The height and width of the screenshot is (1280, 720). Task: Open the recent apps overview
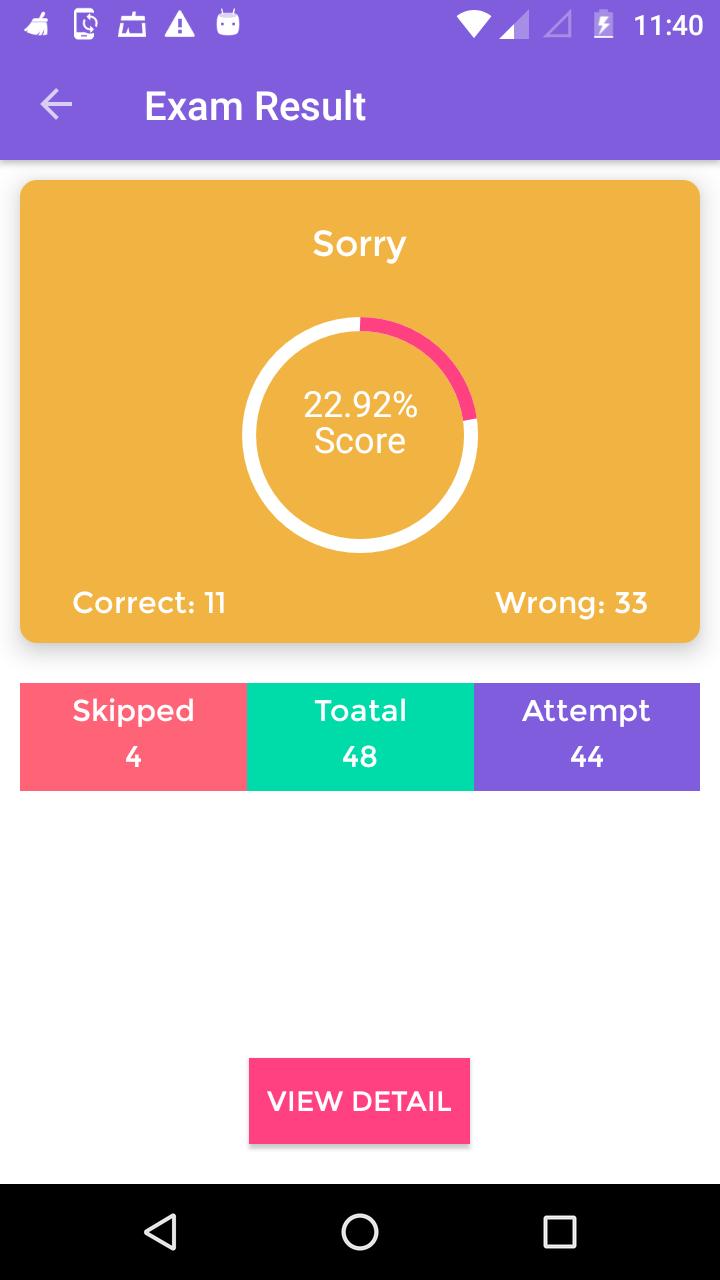coord(559,1232)
